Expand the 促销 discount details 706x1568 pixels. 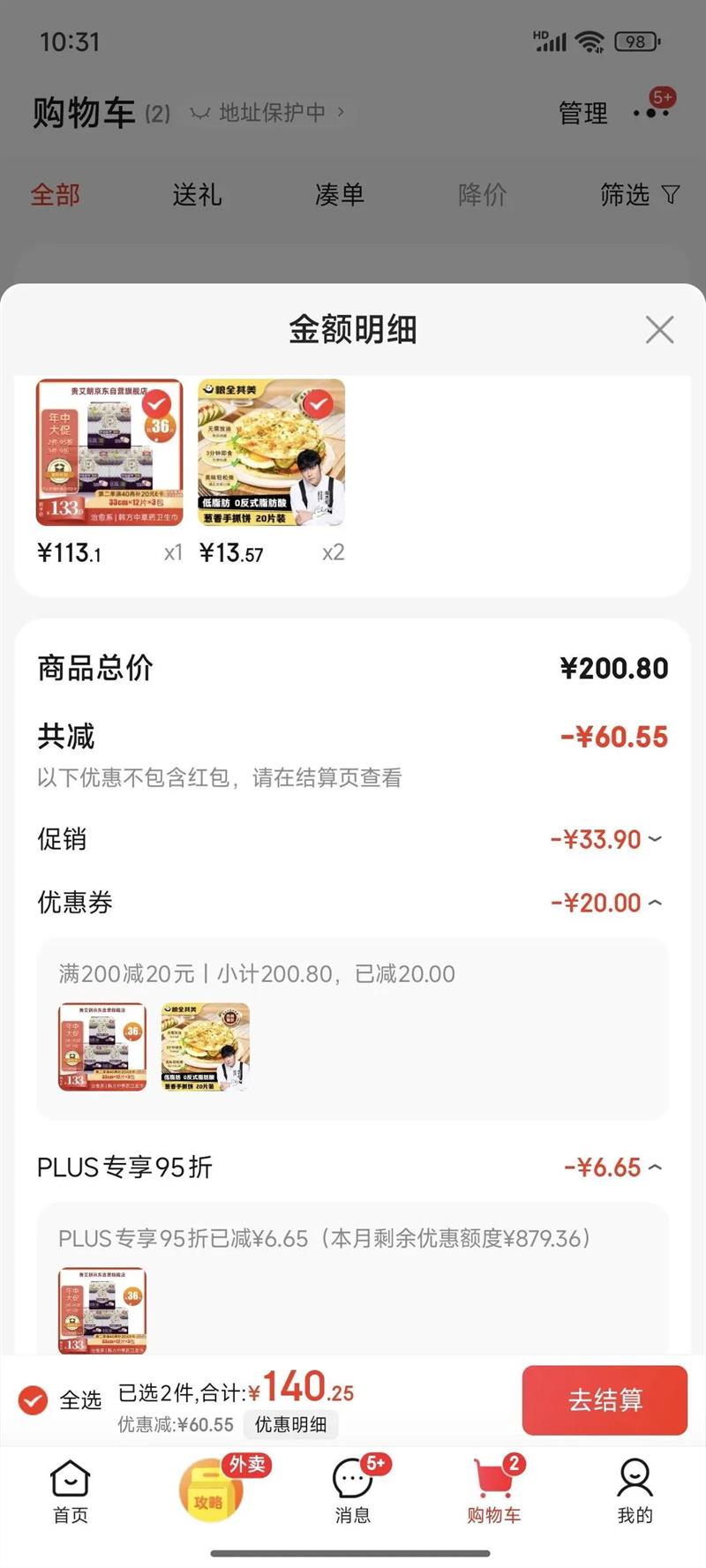[655, 839]
